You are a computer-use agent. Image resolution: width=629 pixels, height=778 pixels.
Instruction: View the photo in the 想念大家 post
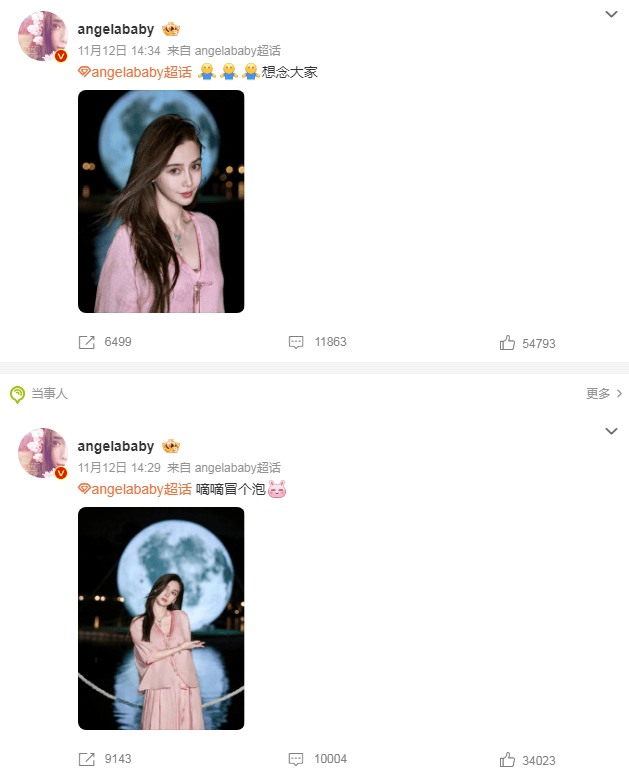(x=161, y=201)
